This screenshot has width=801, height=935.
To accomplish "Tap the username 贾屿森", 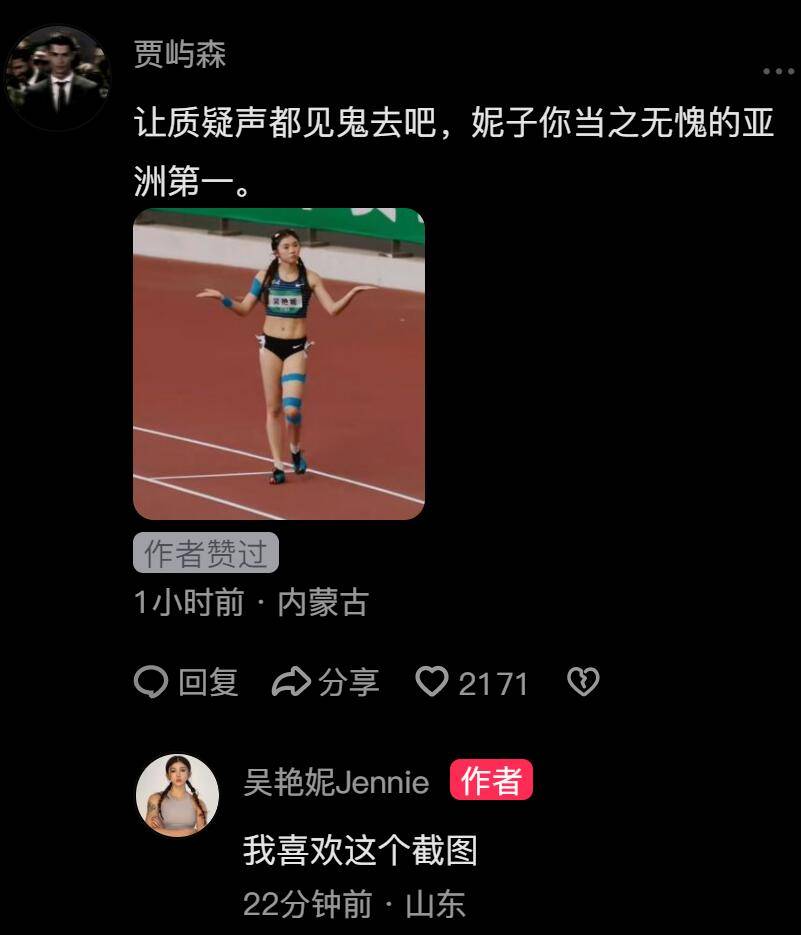I will point(180,54).
